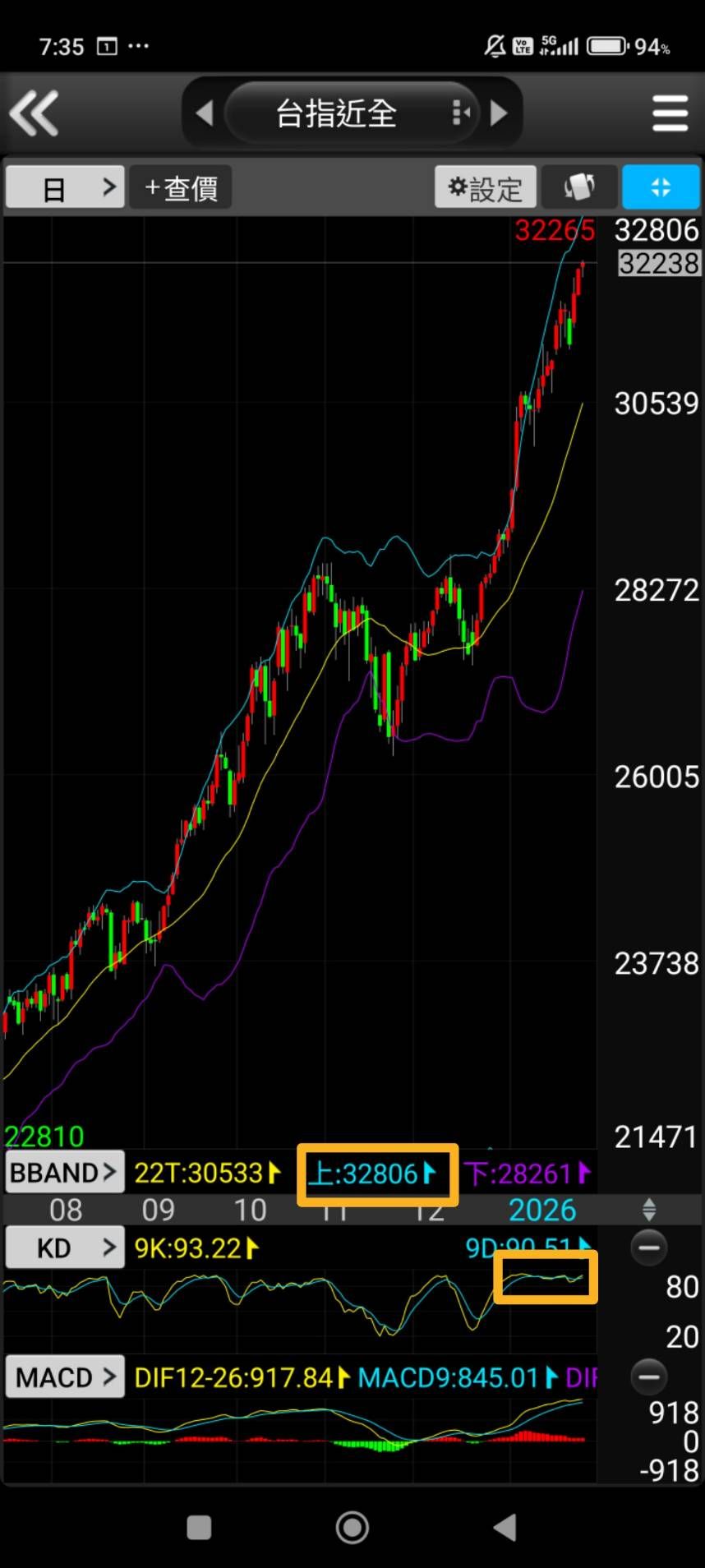The image size is (705, 1568).
Task: Tap the +查價 price lookup button
Action: [180, 188]
